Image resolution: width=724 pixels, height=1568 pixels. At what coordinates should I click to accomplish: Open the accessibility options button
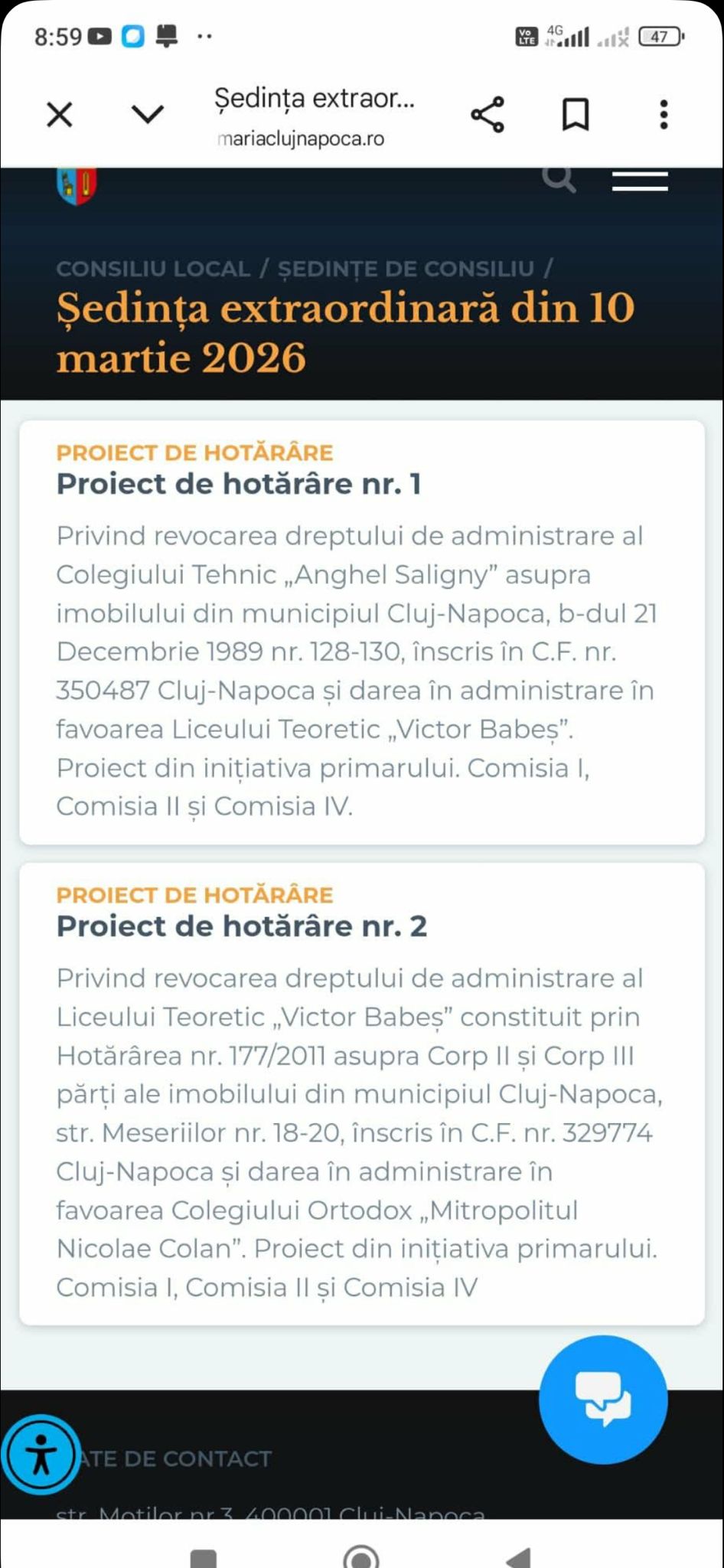point(41,1454)
